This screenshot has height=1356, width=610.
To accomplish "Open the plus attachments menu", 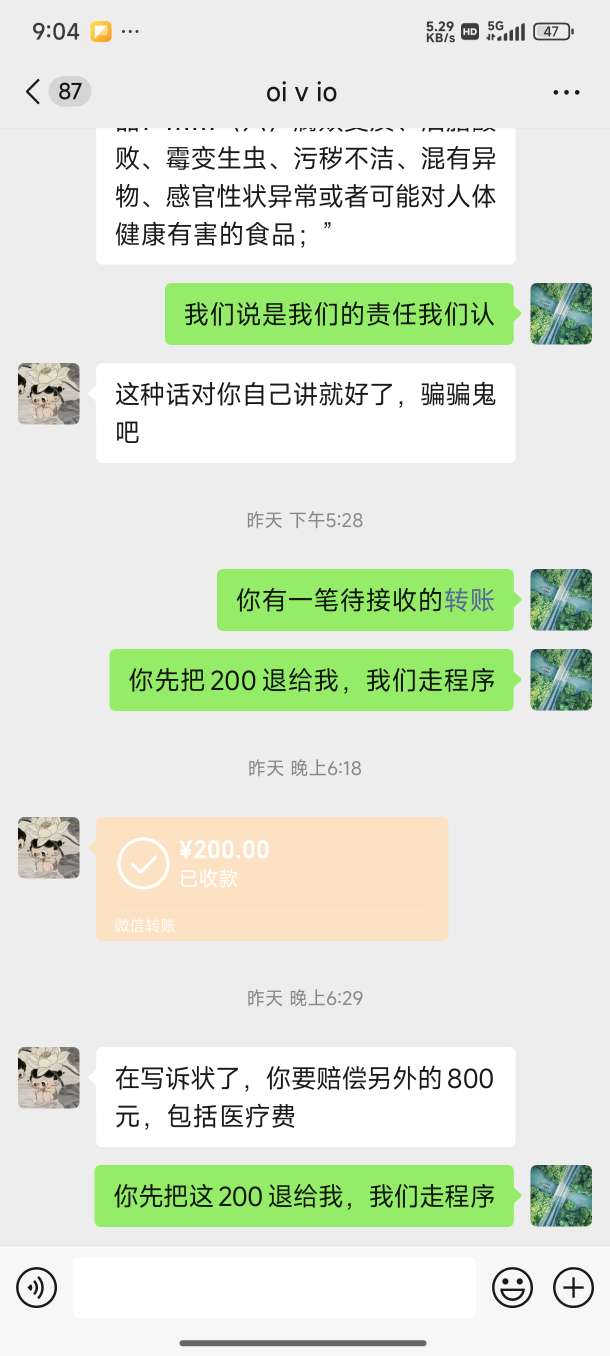I will pos(573,1287).
